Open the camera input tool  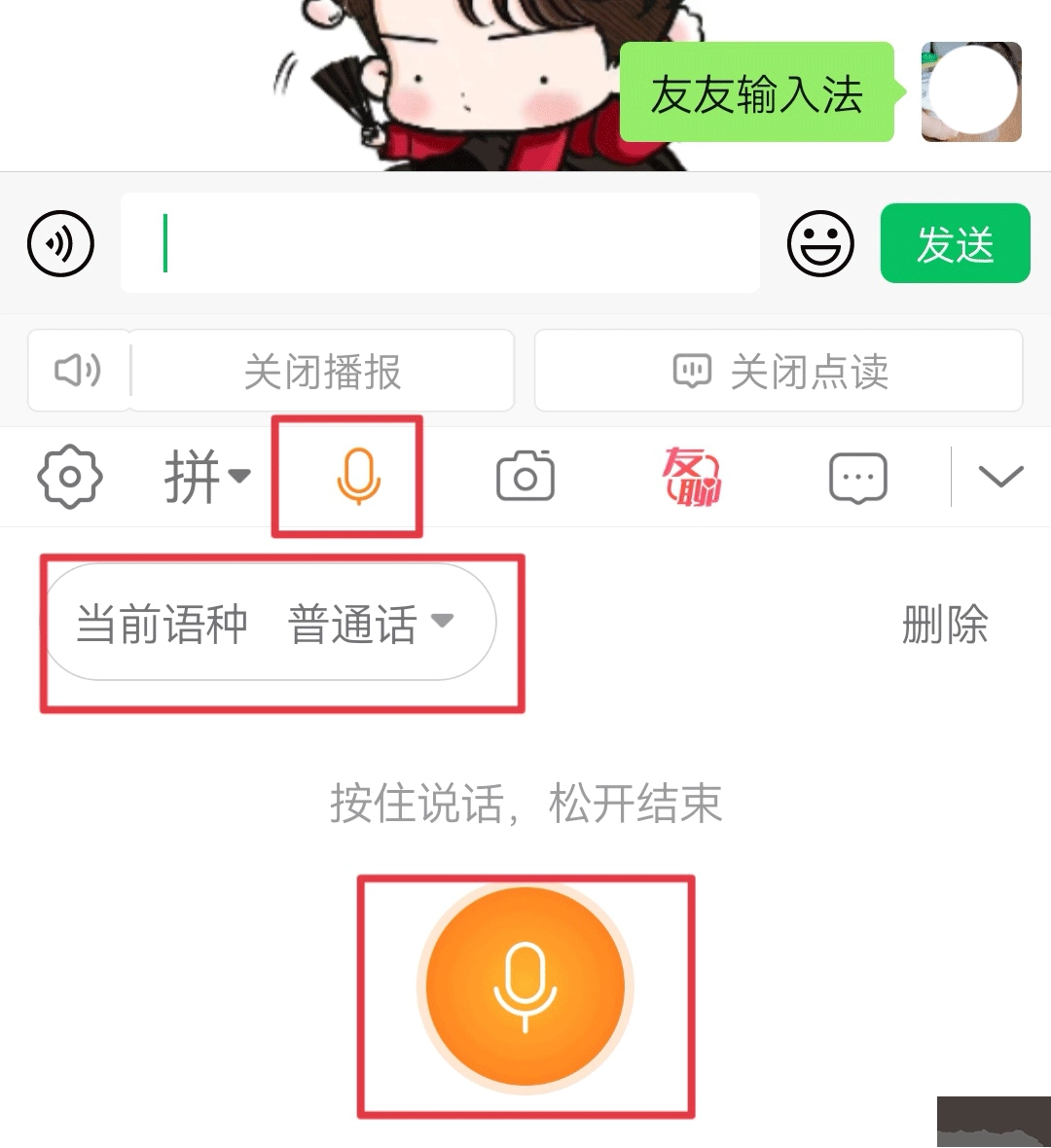point(525,477)
